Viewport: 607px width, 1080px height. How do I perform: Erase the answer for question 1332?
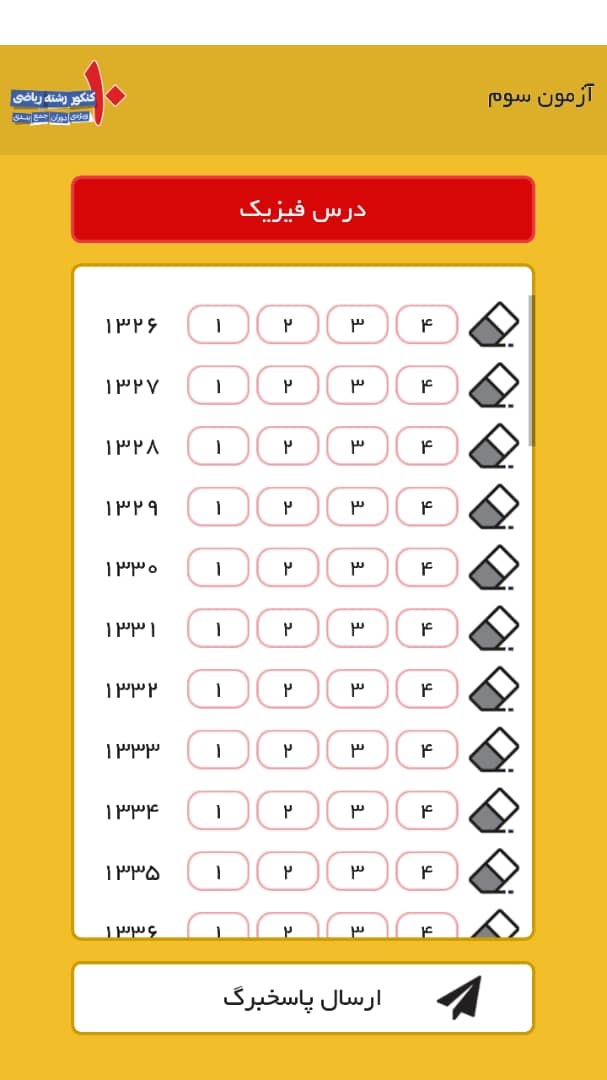click(494, 691)
